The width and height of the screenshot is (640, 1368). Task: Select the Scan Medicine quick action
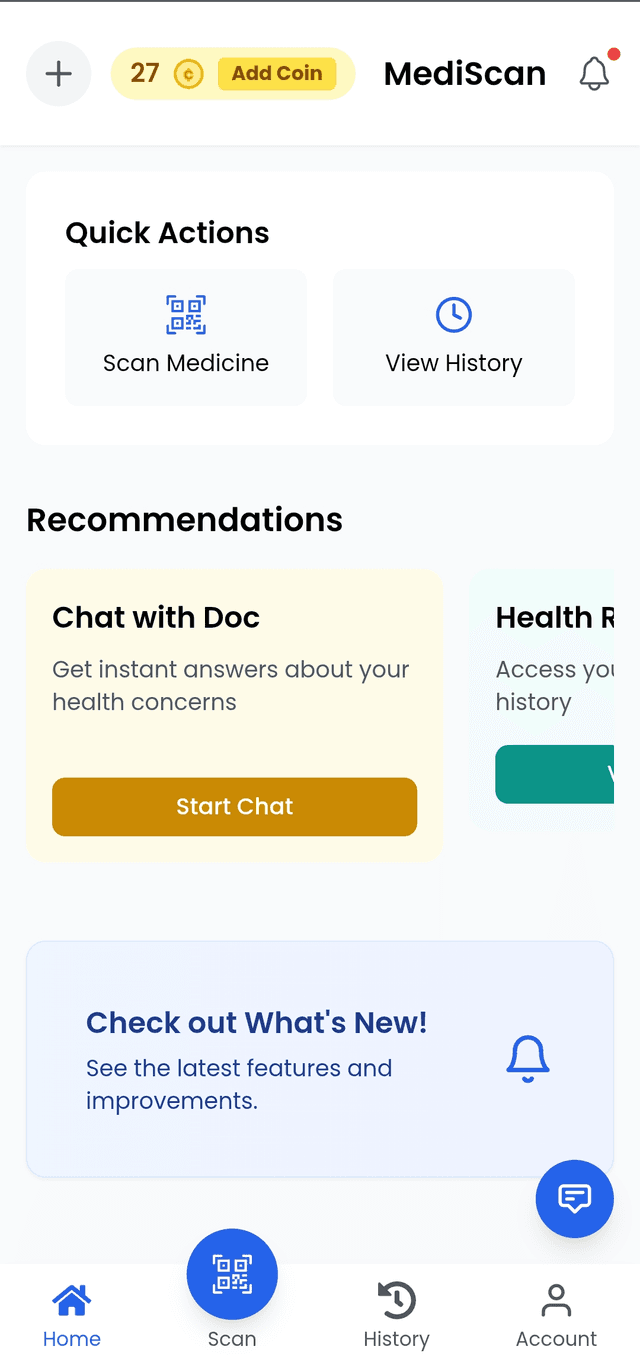pos(186,338)
